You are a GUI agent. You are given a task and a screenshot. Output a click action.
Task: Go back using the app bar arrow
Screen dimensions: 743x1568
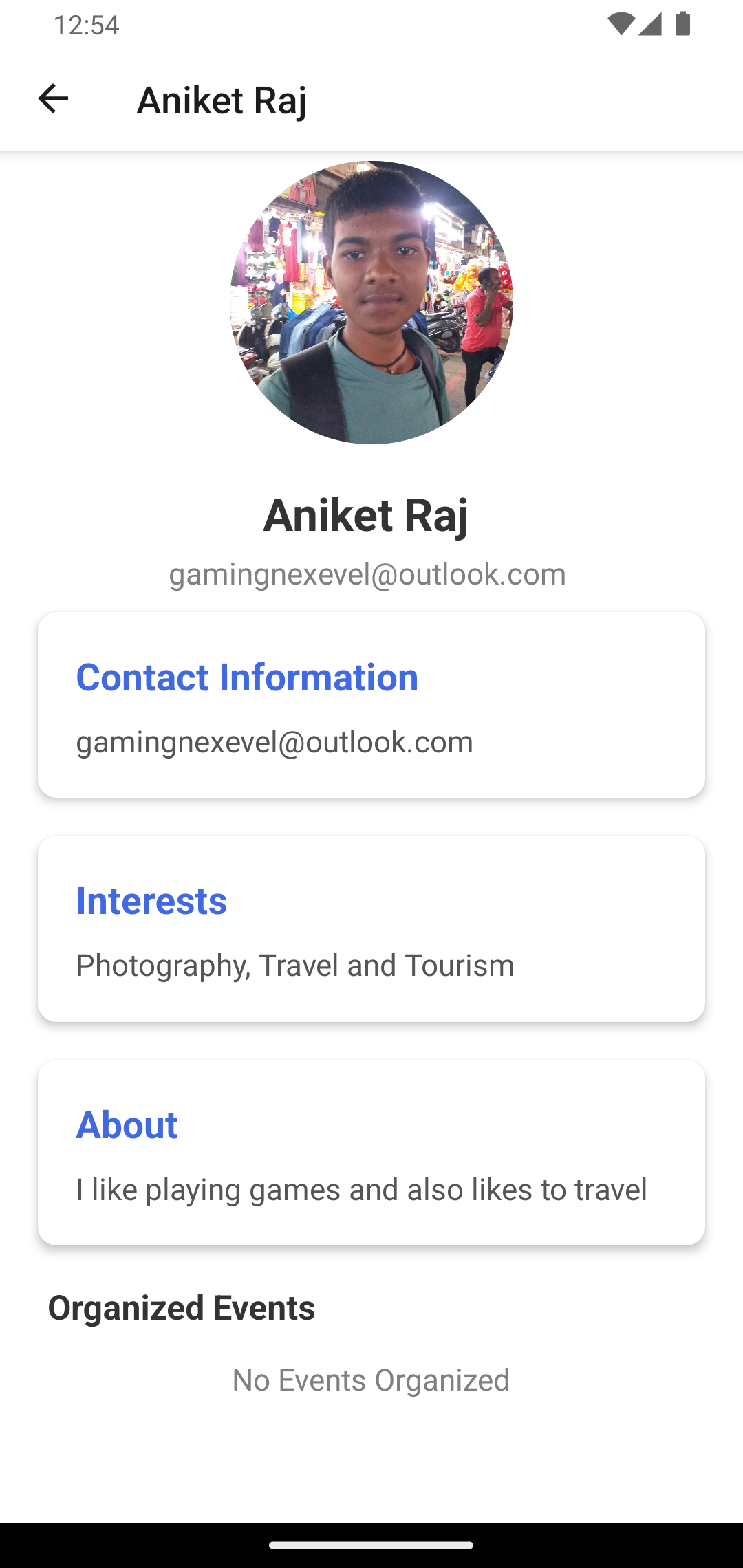53,99
